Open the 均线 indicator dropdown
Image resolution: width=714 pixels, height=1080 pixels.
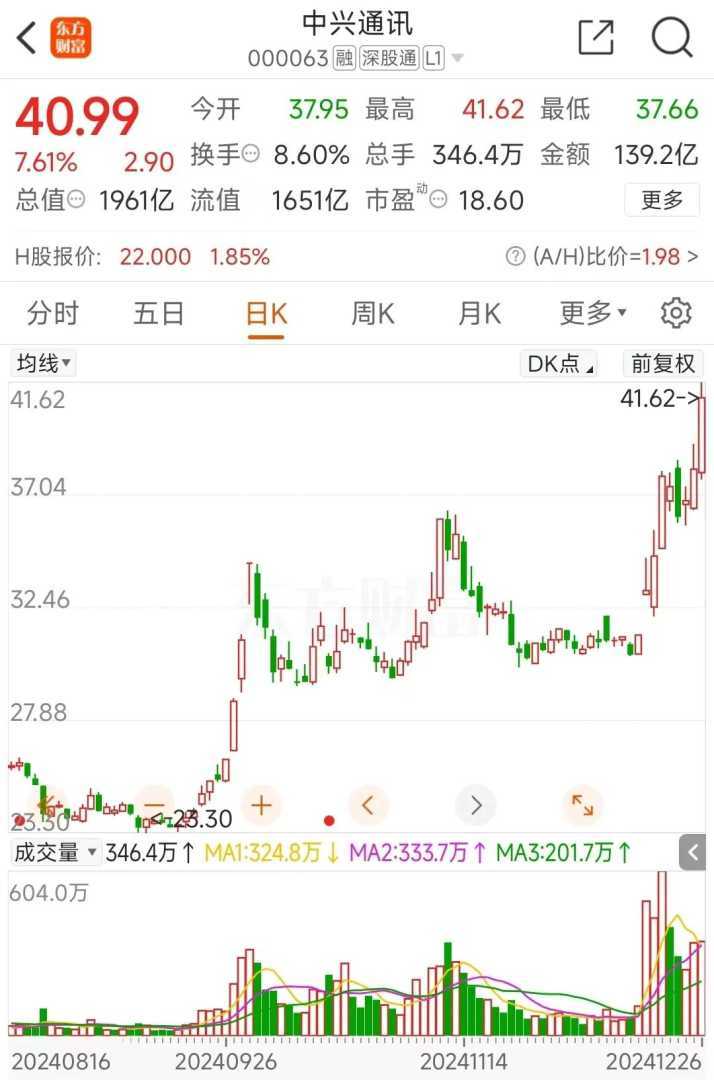tap(43, 363)
